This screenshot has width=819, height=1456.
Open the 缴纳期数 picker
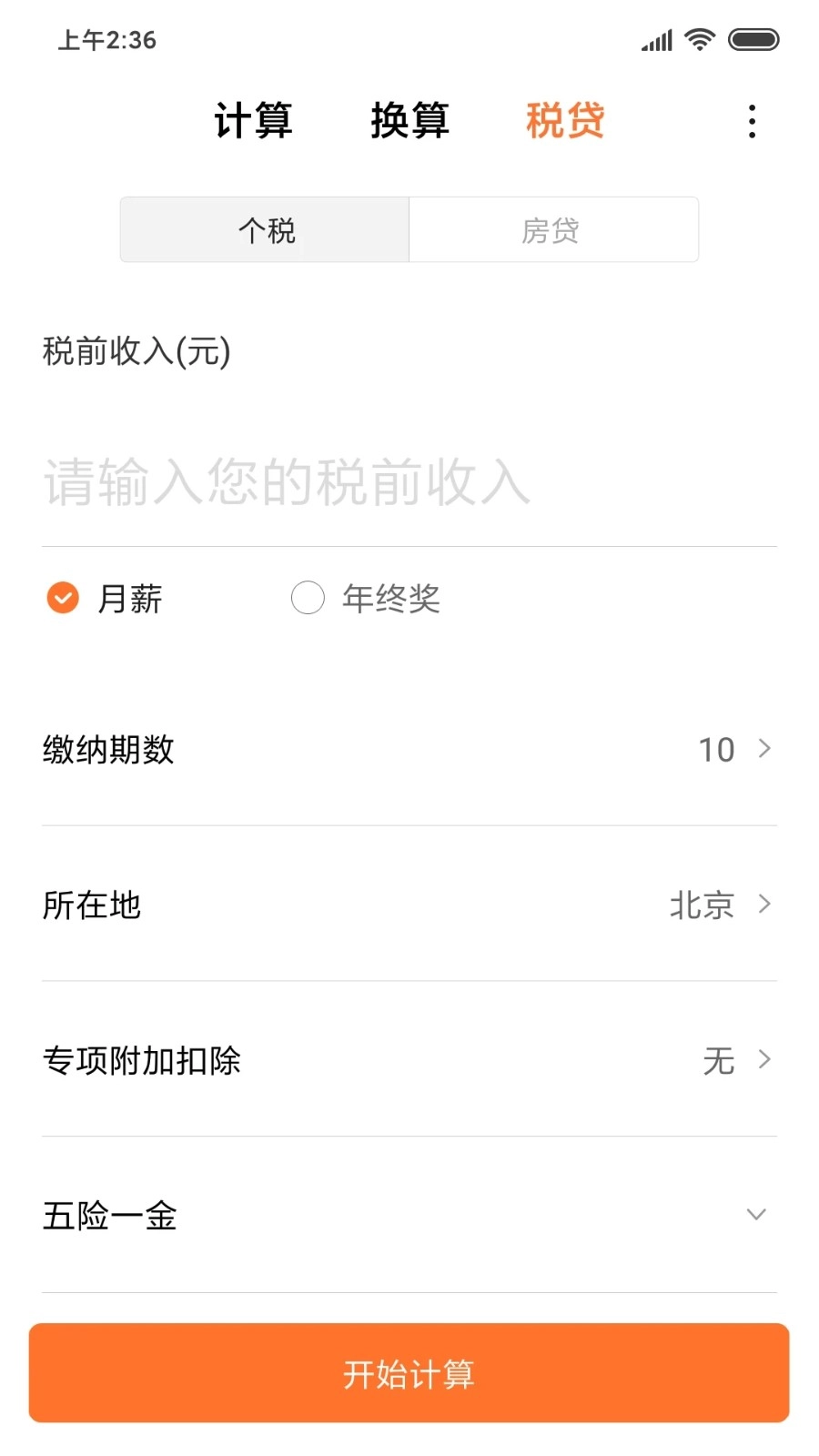[409, 749]
